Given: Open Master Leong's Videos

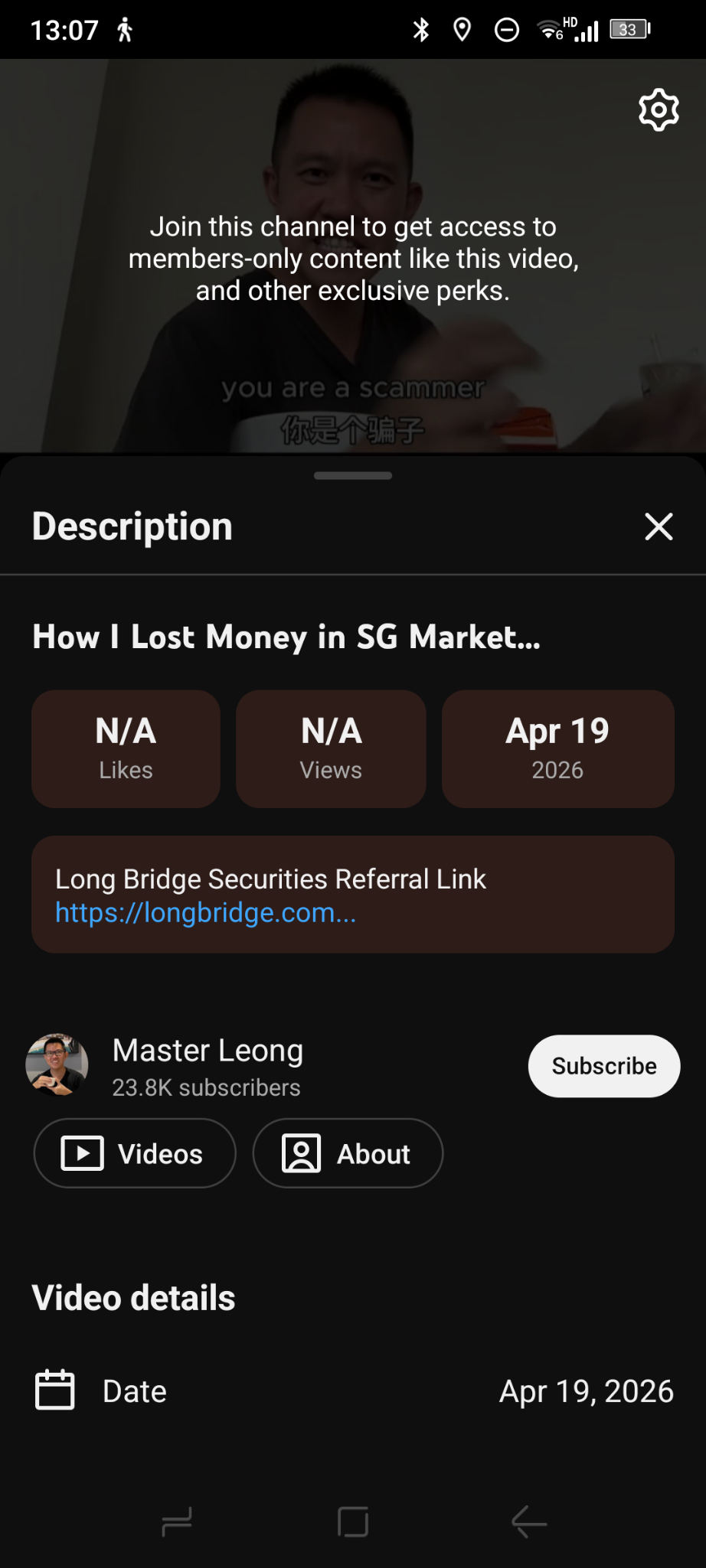Looking at the screenshot, I should 135,1153.
